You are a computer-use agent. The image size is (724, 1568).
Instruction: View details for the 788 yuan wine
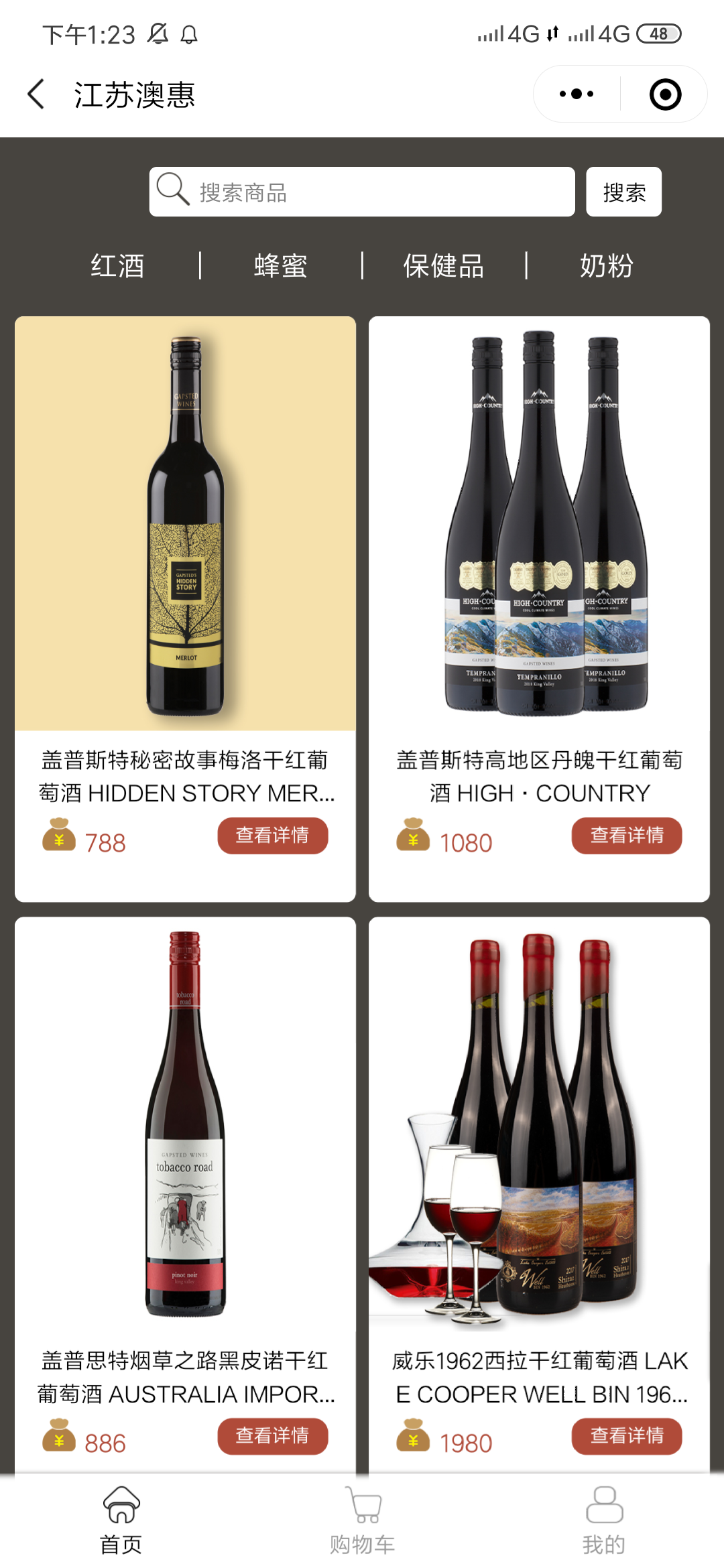pos(272,836)
